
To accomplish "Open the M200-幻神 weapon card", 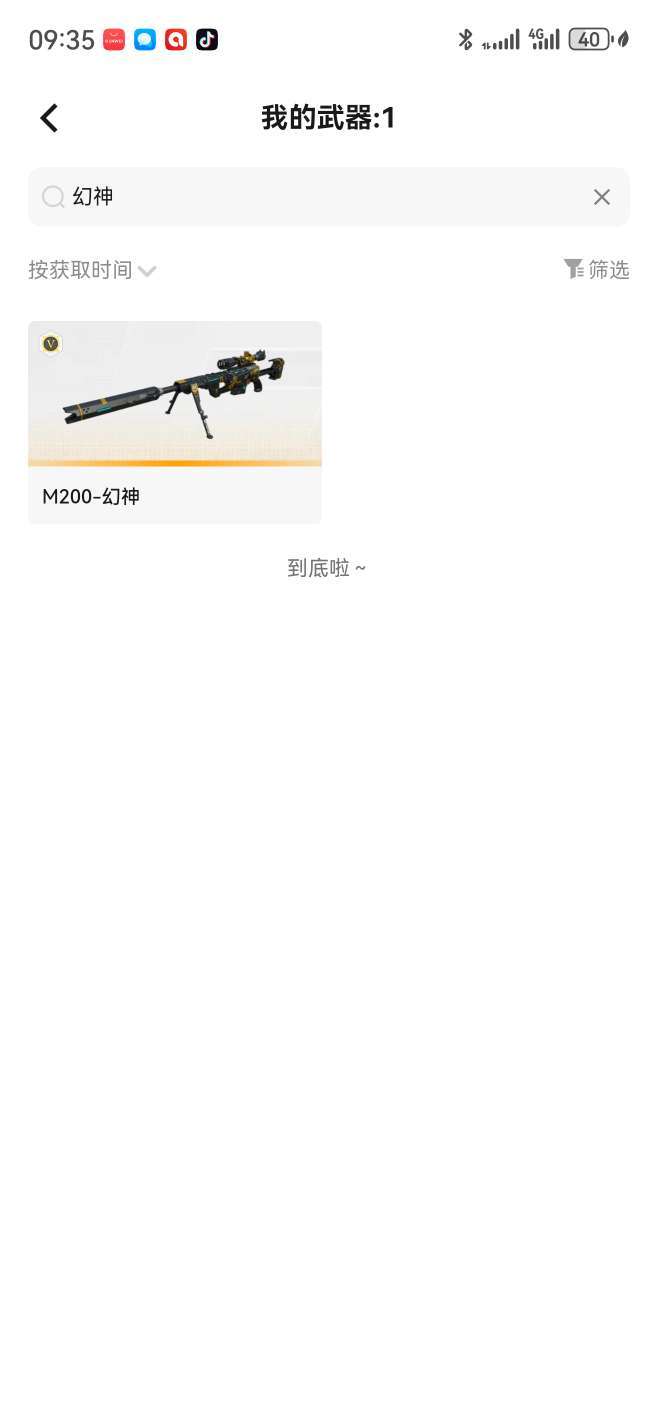I will pos(175,422).
